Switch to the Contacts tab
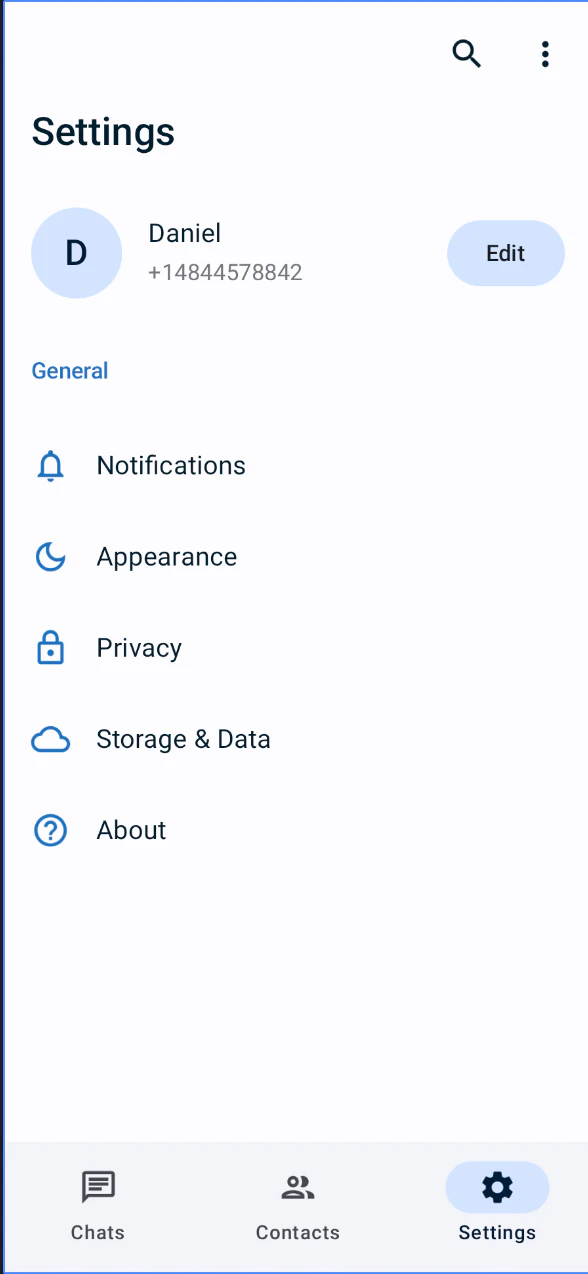 coord(298,1205)
